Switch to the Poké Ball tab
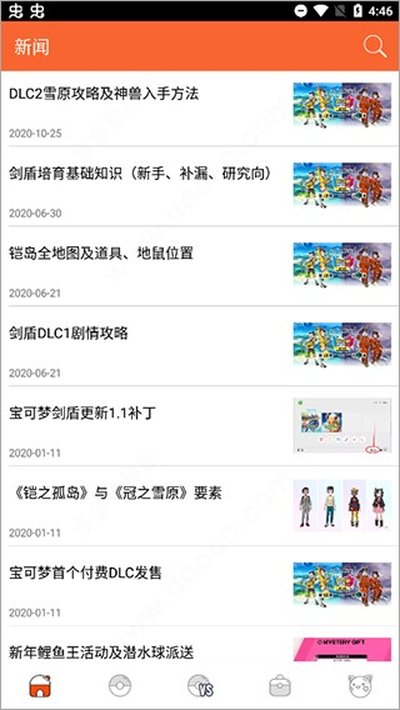Screen dimensions: 400x710 (120, 686)
